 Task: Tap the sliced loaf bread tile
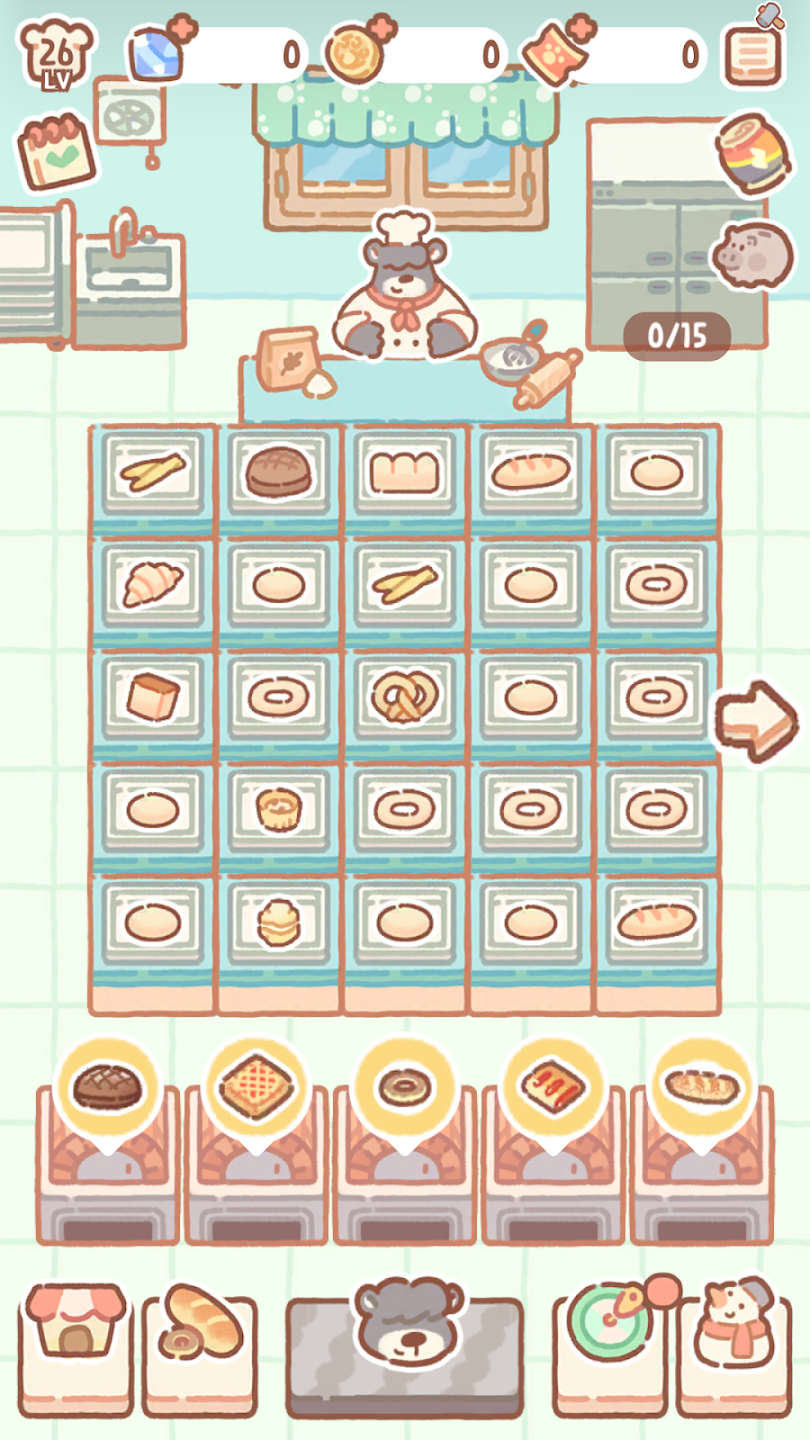405,471
